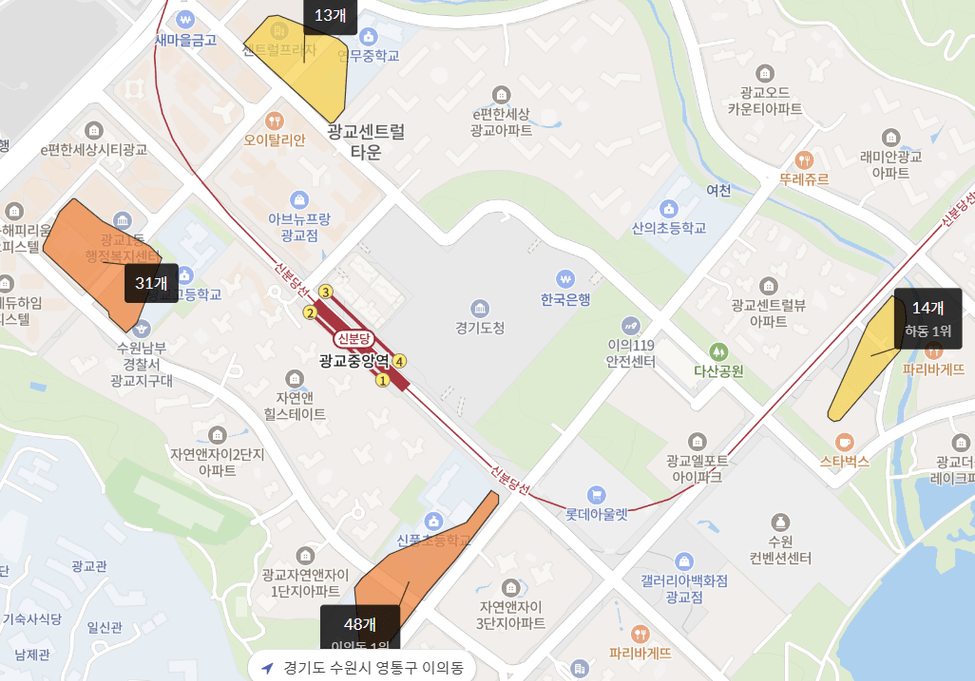Viewport: 975px width, 681px height.
Task: Open the 13개 listings marker
Action: (x=329, y=15)
